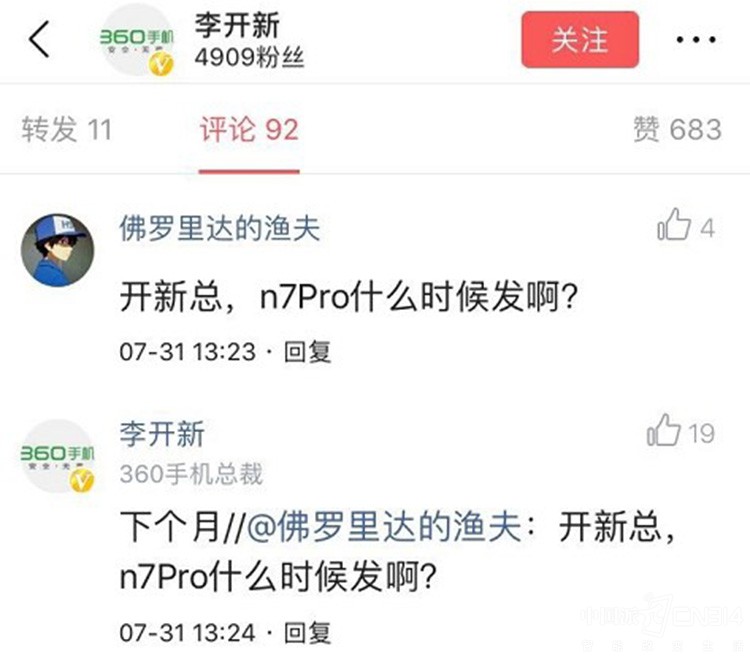Like 佛罗里达的渔夫's comment
The height and width of the screenshot is (660, 750).
tap(676, 226)
